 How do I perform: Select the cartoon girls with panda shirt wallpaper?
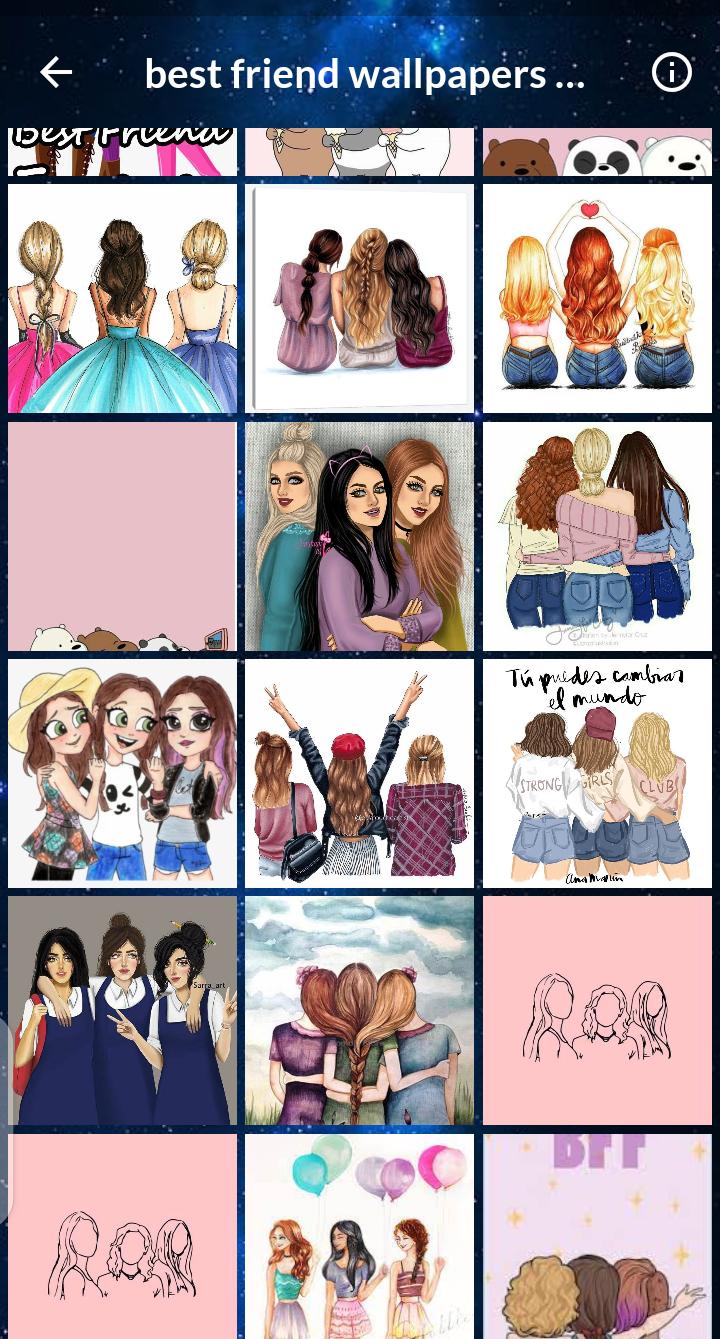click(122, 773)
